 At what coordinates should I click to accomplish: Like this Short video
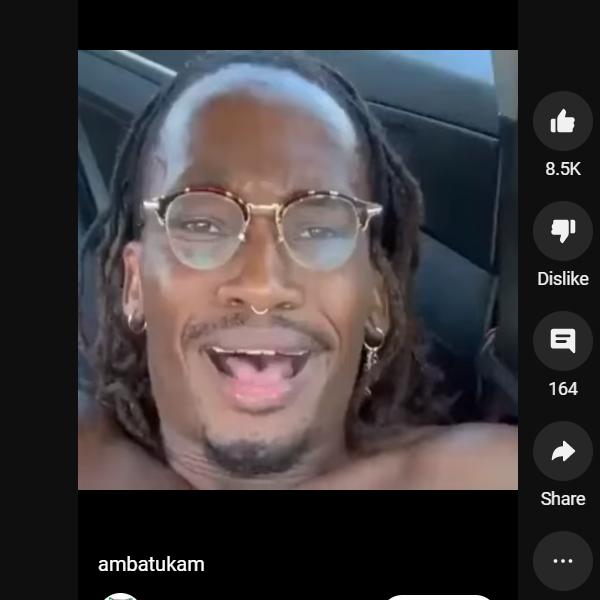pyautogui.click(x=562, y=122)
